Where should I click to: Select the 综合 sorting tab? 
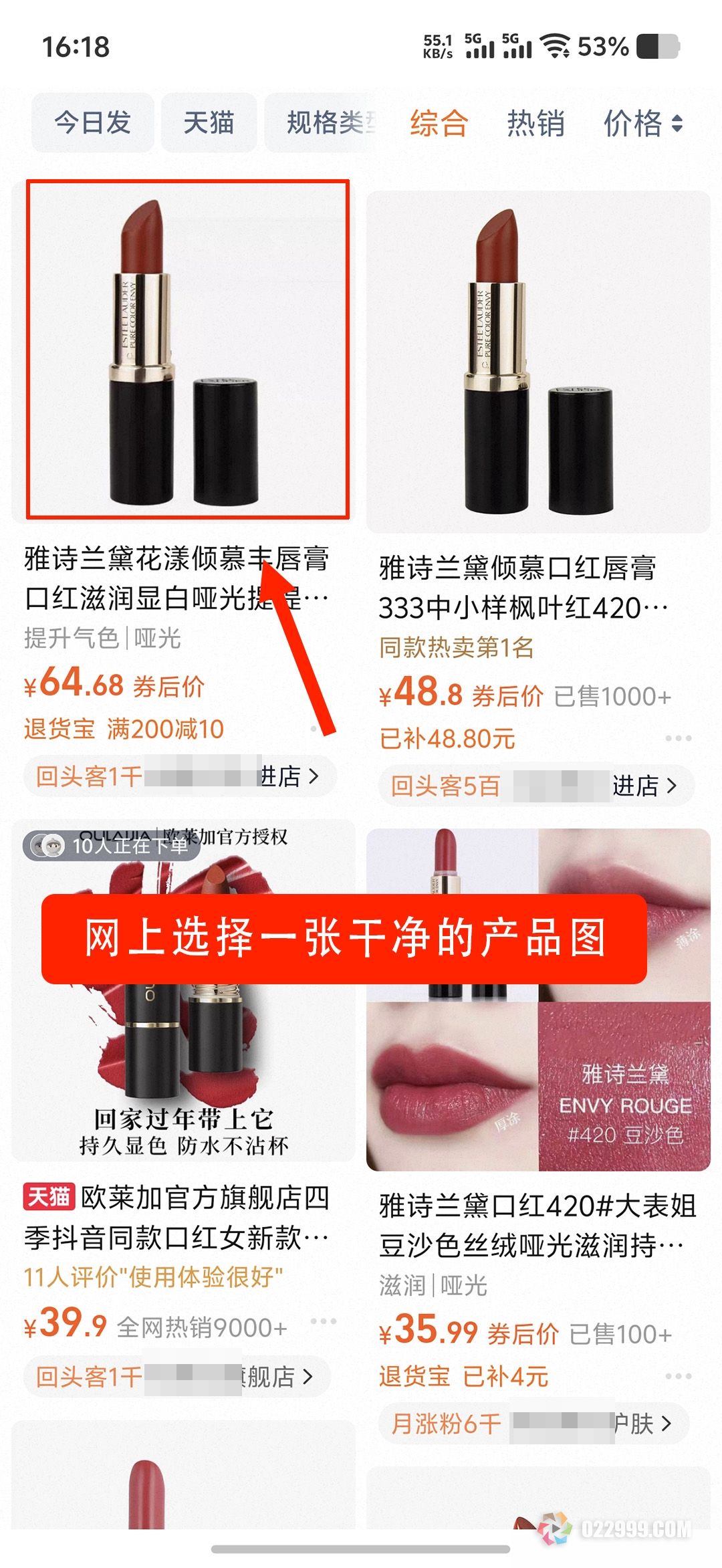pyautogui.click(x=438, y=124)
